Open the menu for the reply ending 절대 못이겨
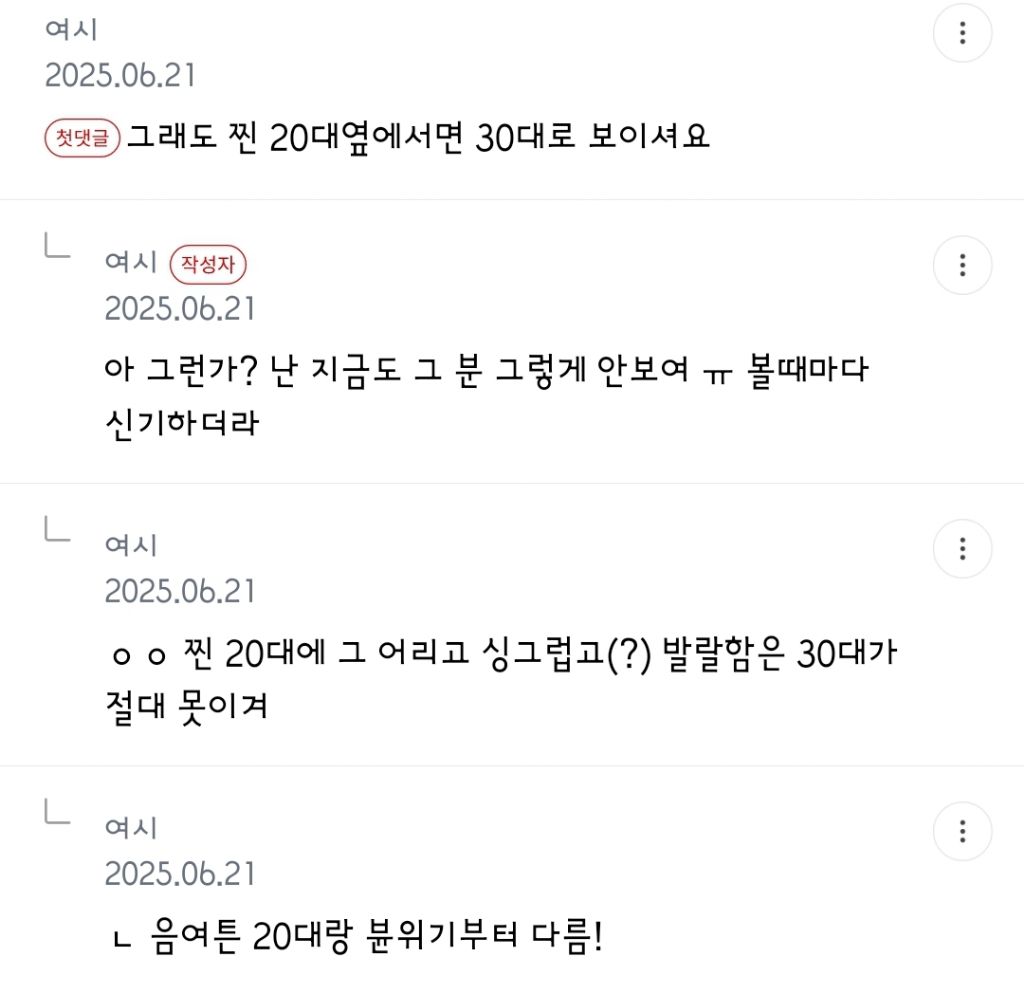 pyautogui.click(x=962, y=548)
